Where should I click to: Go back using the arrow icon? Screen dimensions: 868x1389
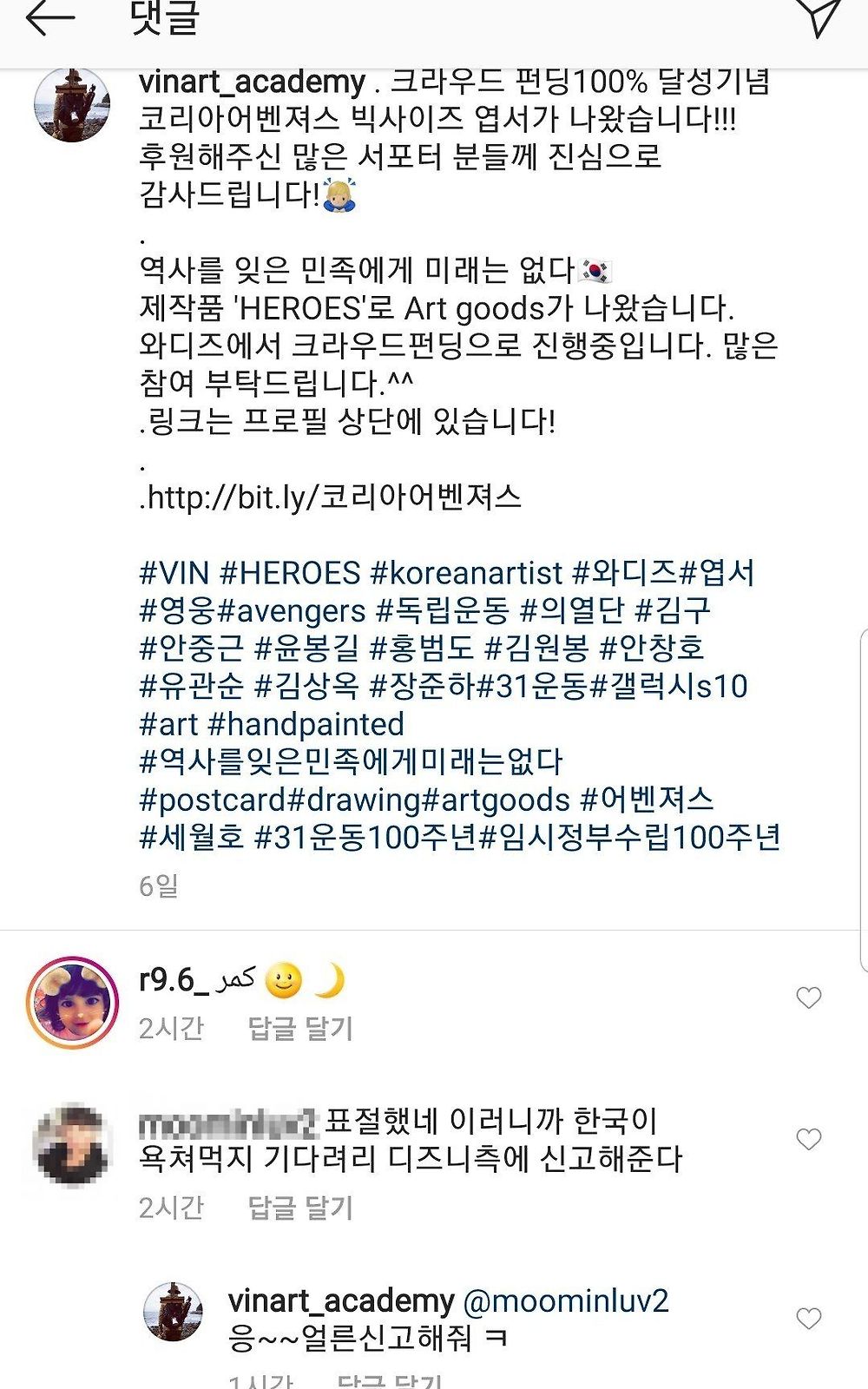(x=49, y=18)
